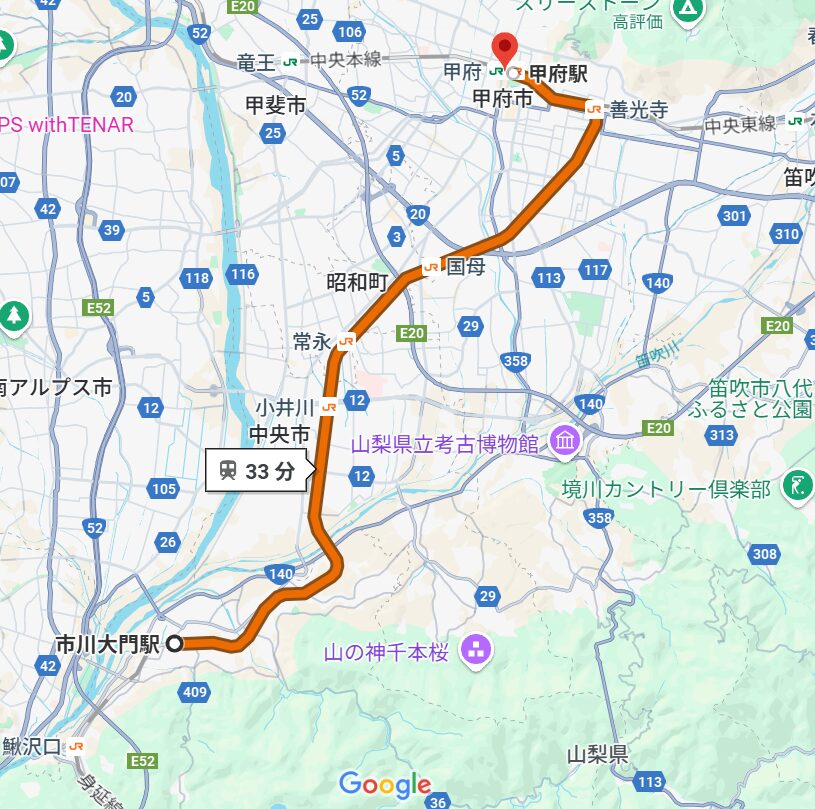
Task: Open the 国母 station marker
Action: click(431, 267)
